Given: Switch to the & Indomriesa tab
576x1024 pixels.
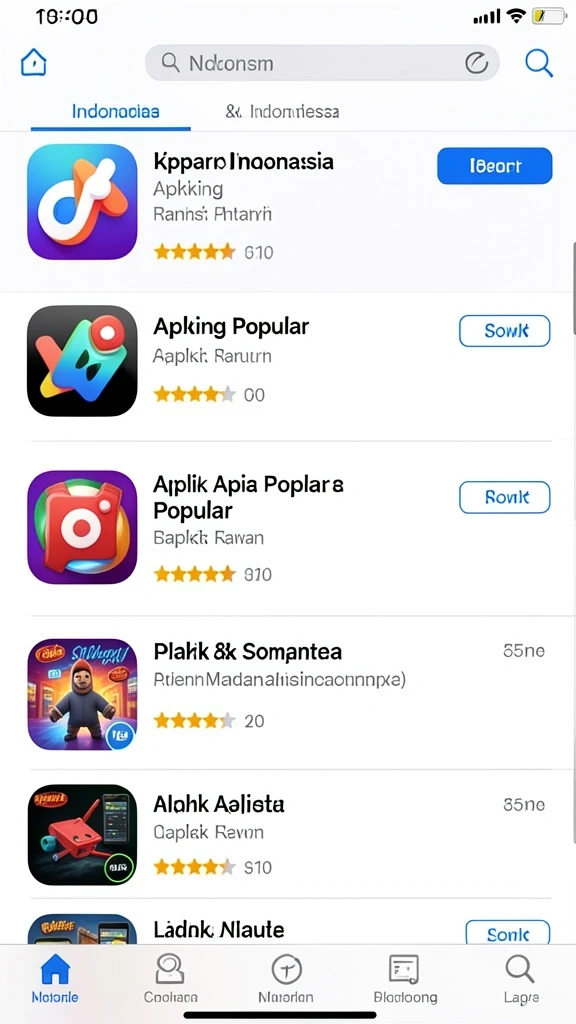Looking at the screenshot, I should click(x=282, y=112).
